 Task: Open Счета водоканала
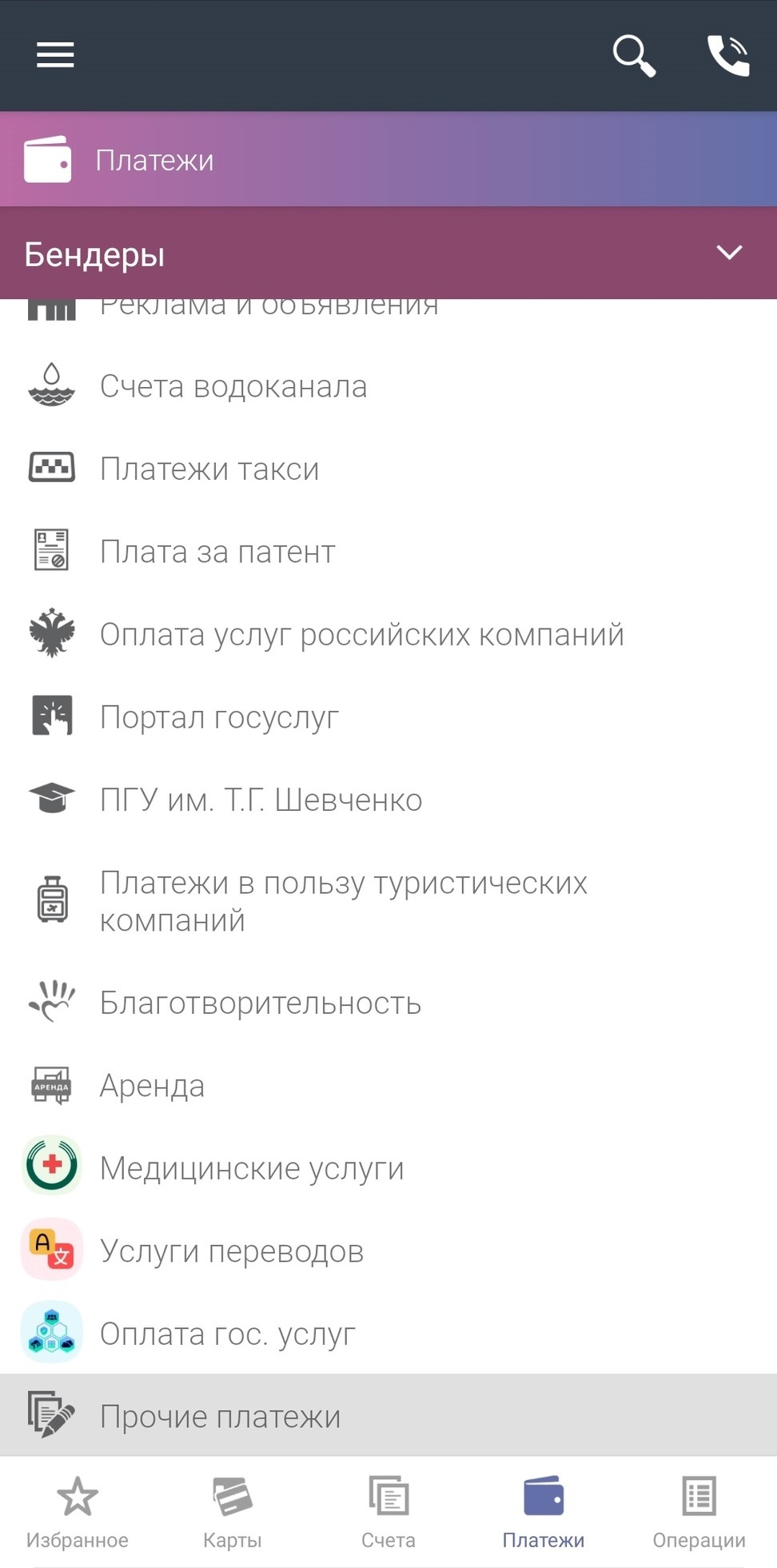point(388,386)
